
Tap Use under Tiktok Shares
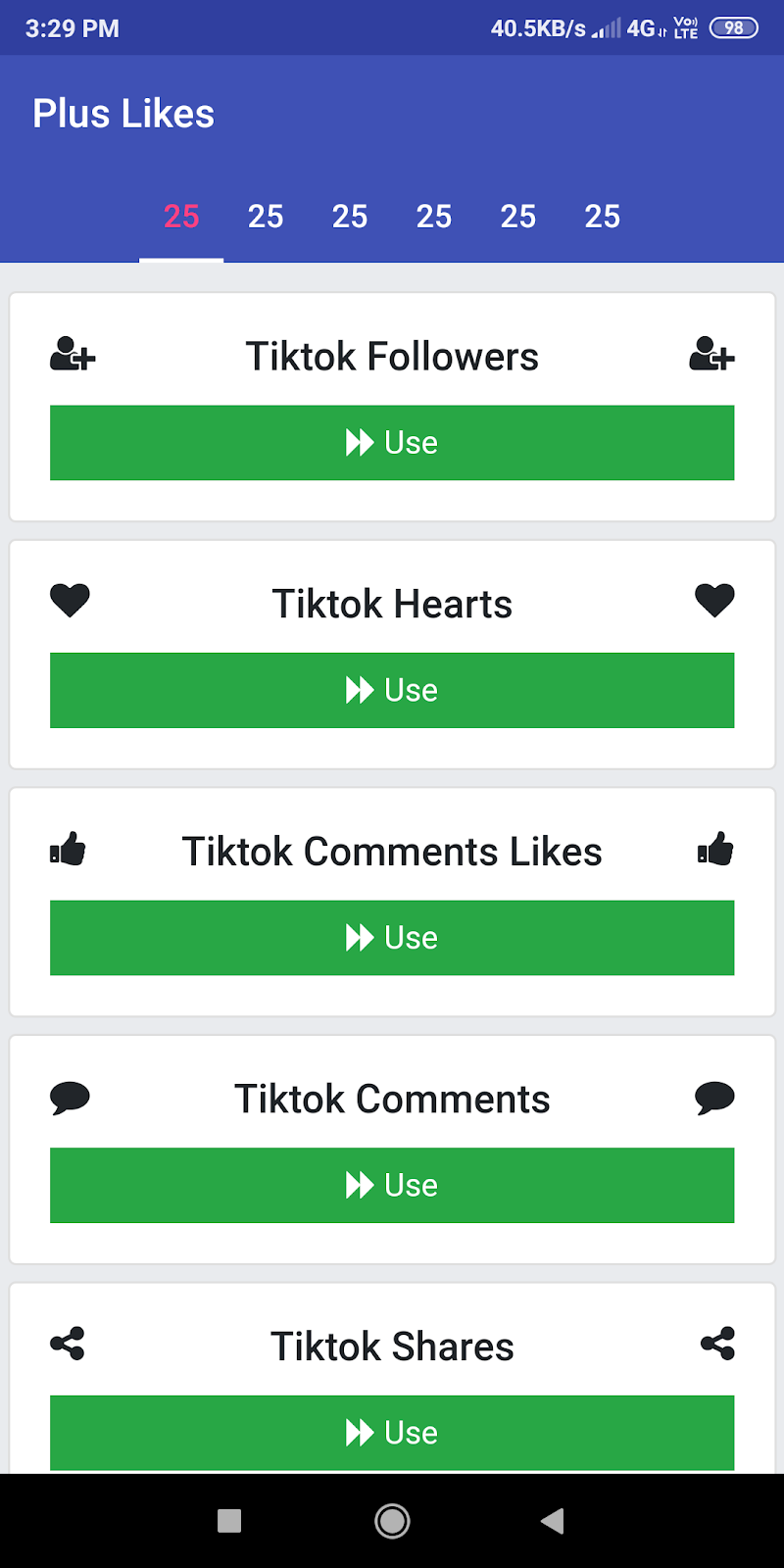click(x=392, y=1433)
